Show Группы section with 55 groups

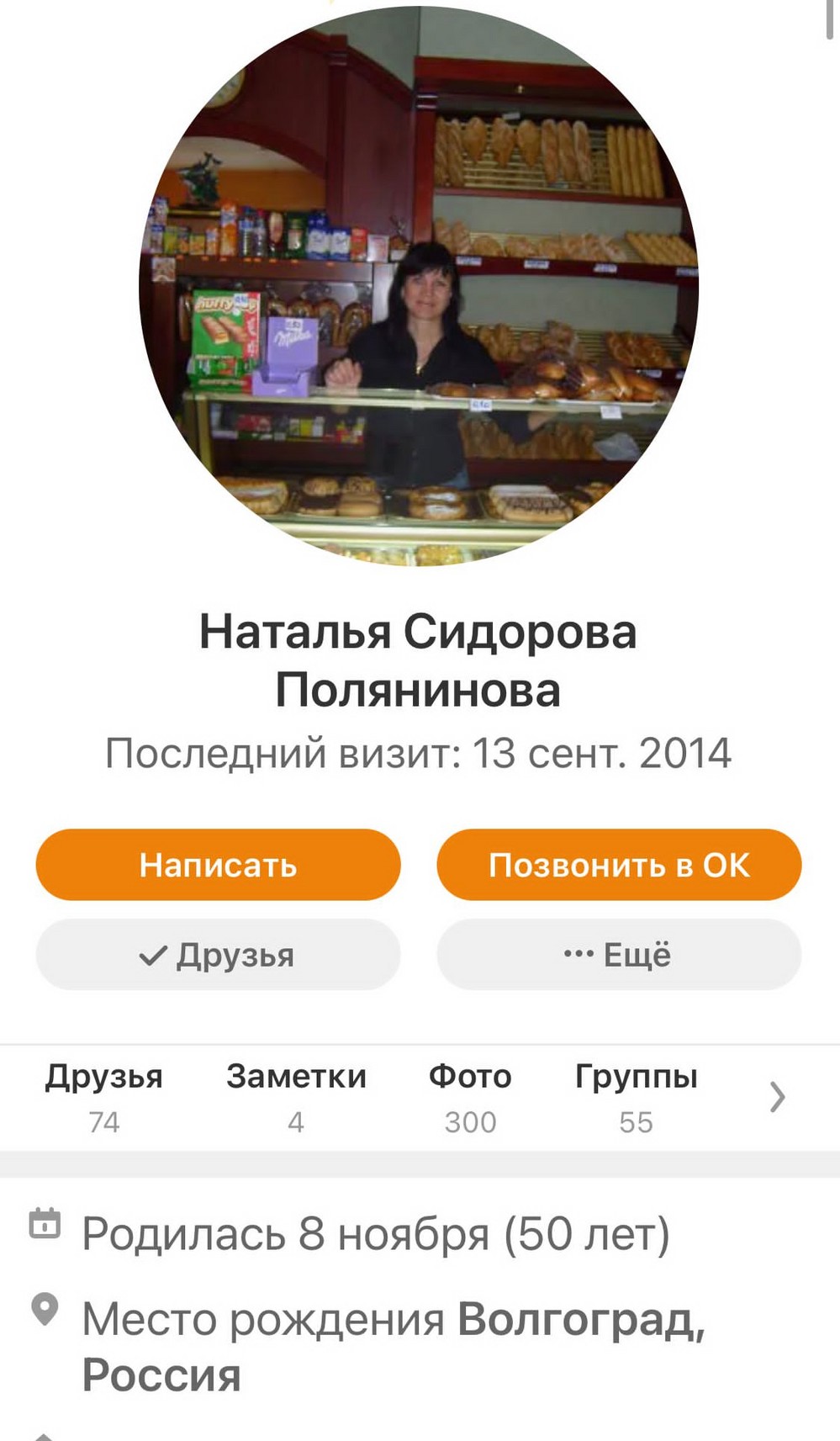coord(637,1097)
